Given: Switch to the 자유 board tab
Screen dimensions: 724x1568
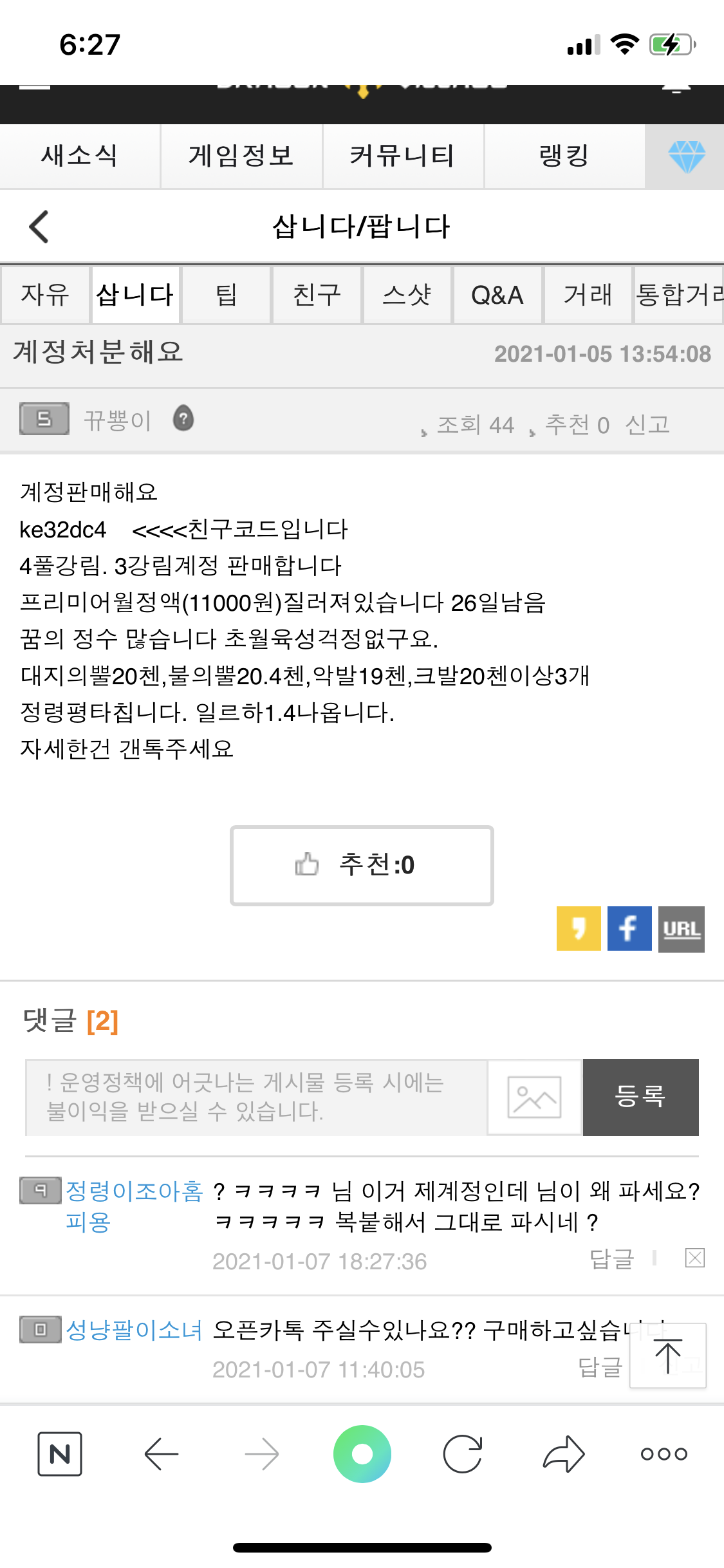Looking at the screenshot, I should click(x=45, y=295).
